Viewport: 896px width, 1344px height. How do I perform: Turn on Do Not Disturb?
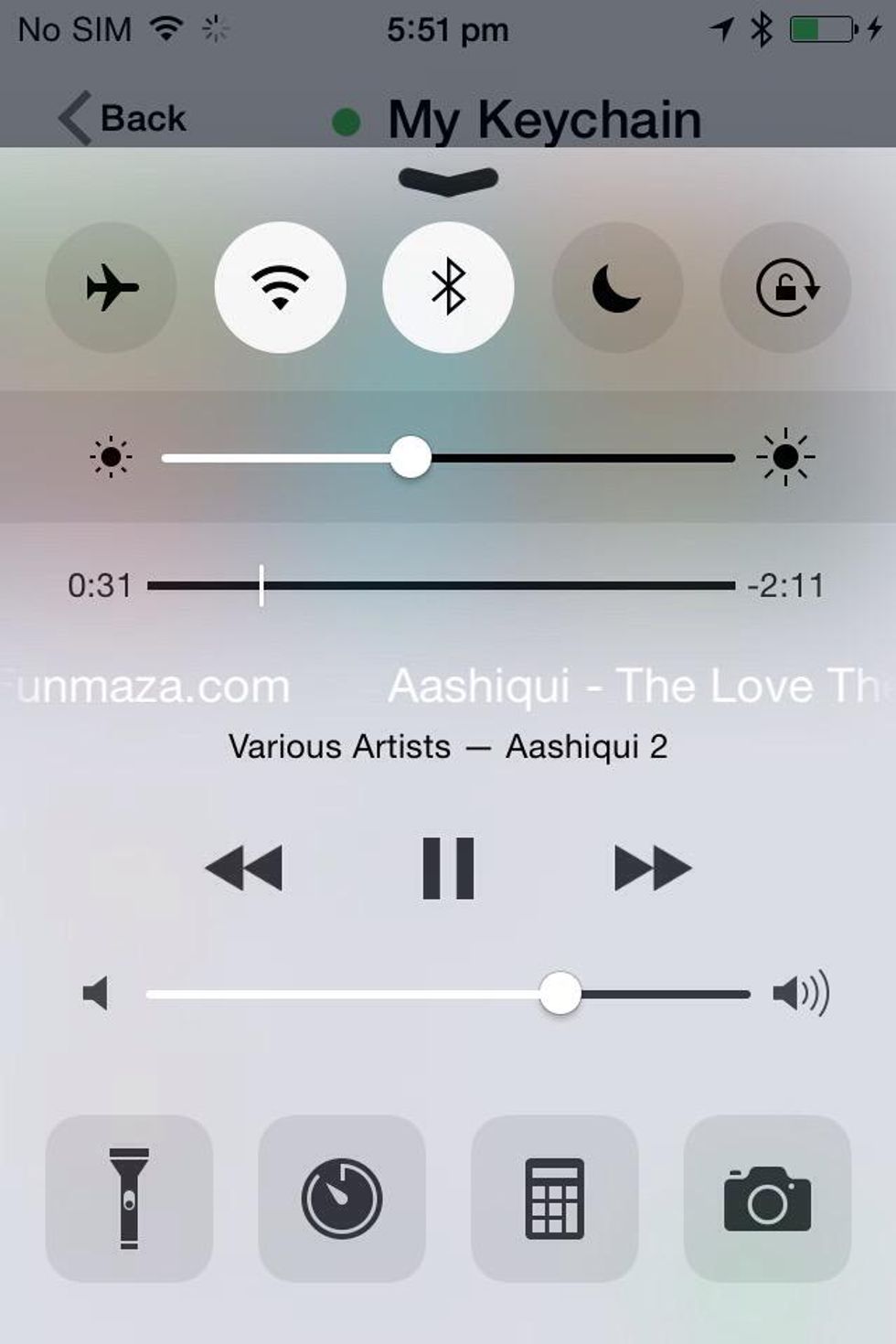(617, 287)
